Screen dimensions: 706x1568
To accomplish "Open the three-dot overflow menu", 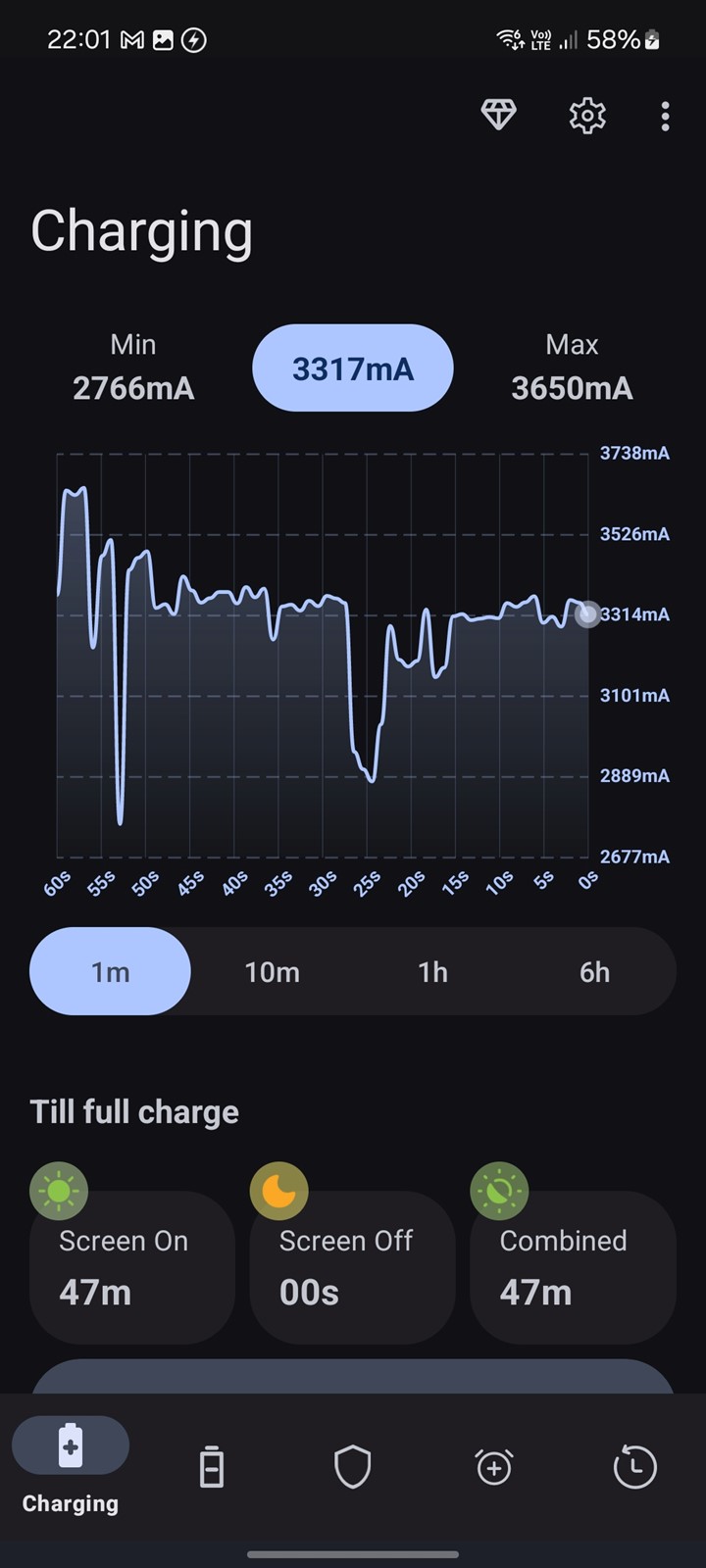I will pyautogui.click(x=665, y=116).
